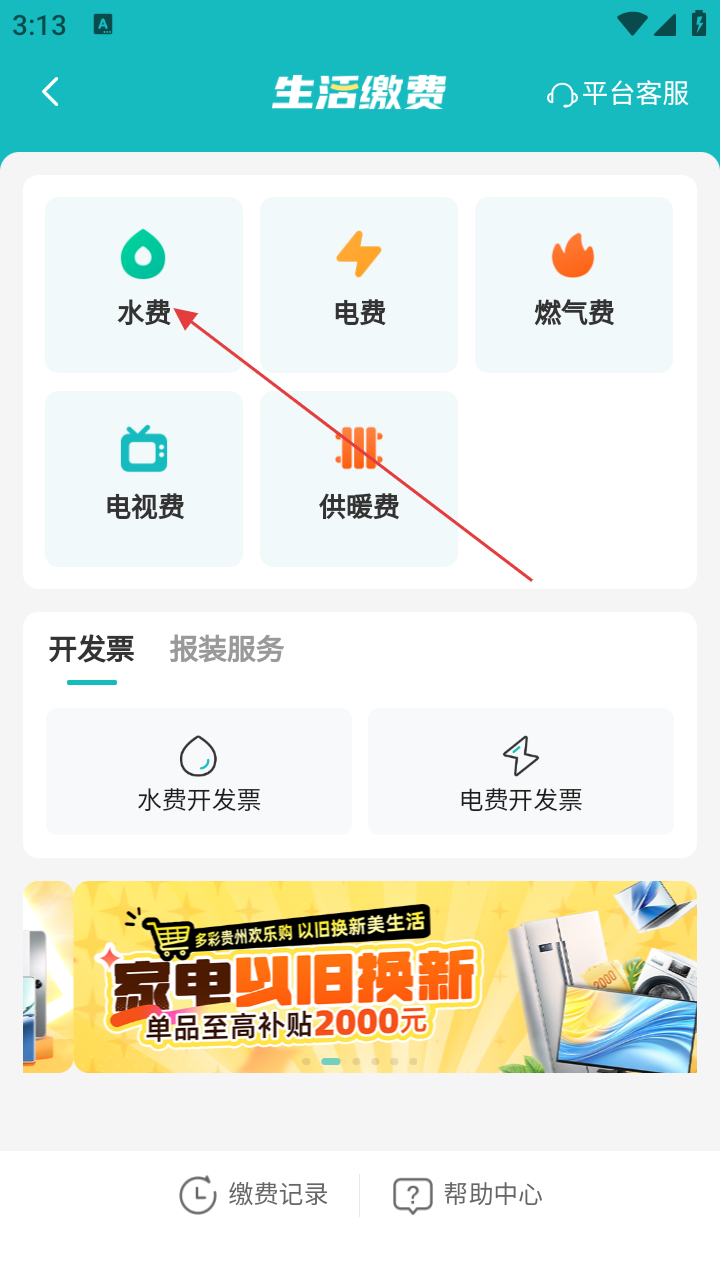Choose 供暖费 heating fee payment
Screen dimensions: 720x1280
coord(359,478)
